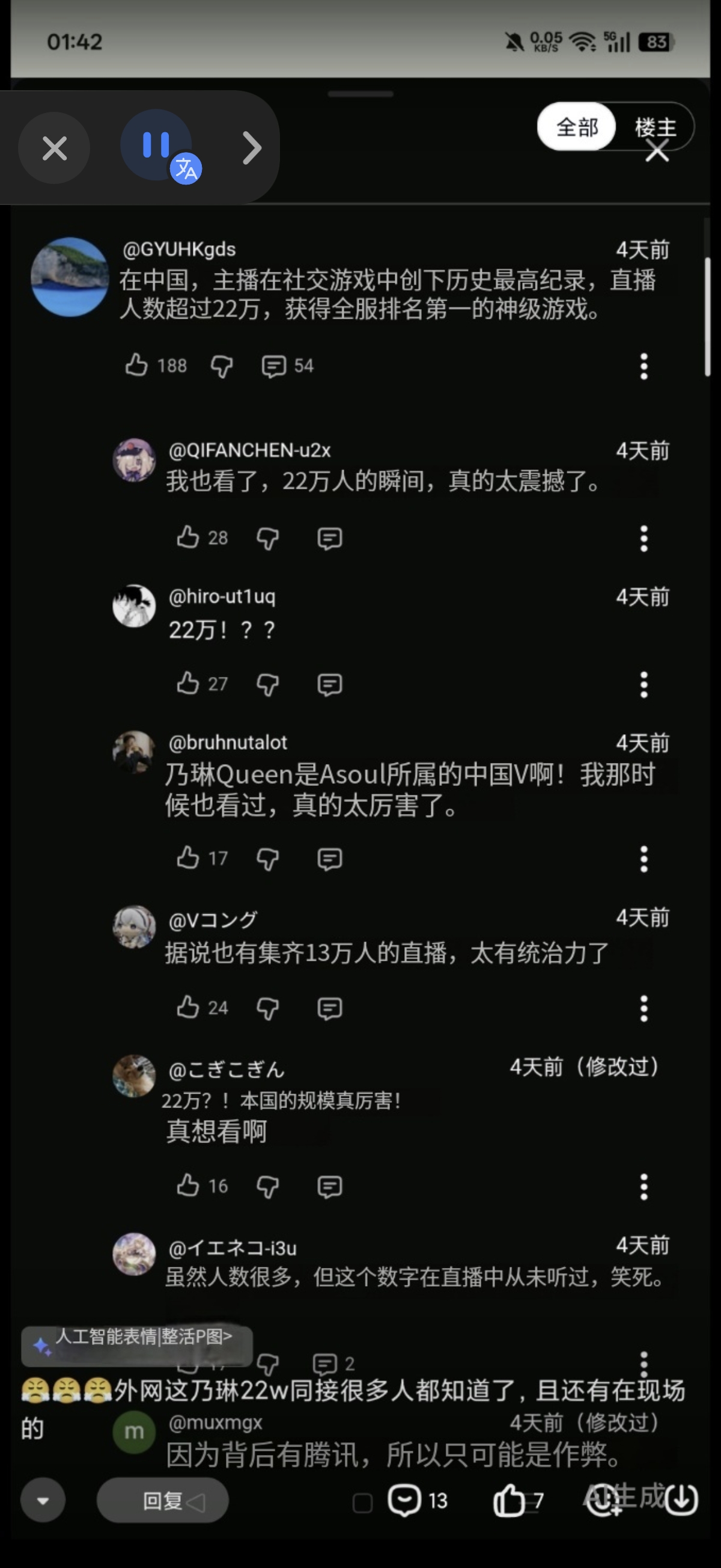
Task: Like the reply from @QIFANCHEN-u2x
Action: coord(187,537)
